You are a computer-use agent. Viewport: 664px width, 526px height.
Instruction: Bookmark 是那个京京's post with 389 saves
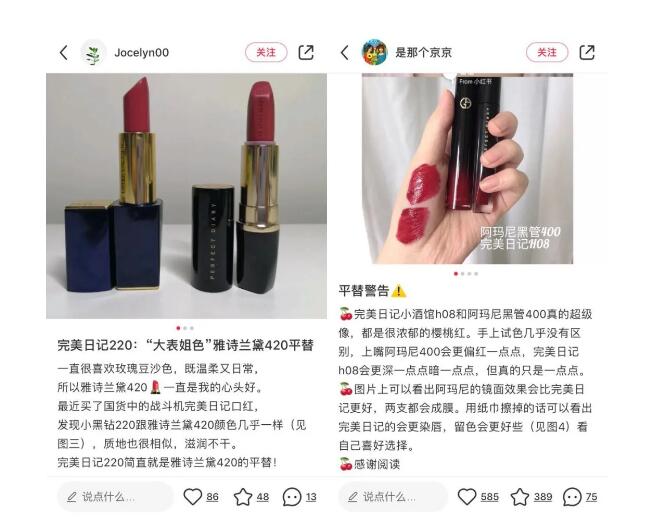click(520, 496)
